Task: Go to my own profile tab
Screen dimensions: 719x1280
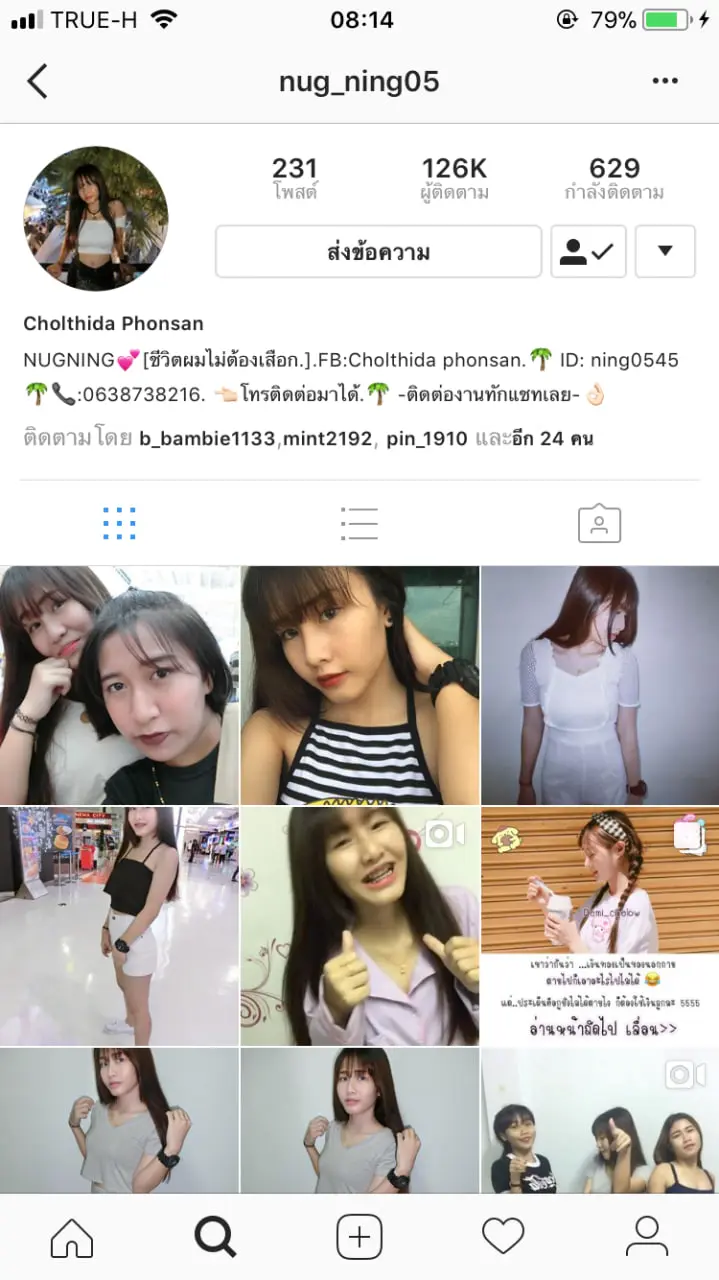Action: click(647, 1237)
